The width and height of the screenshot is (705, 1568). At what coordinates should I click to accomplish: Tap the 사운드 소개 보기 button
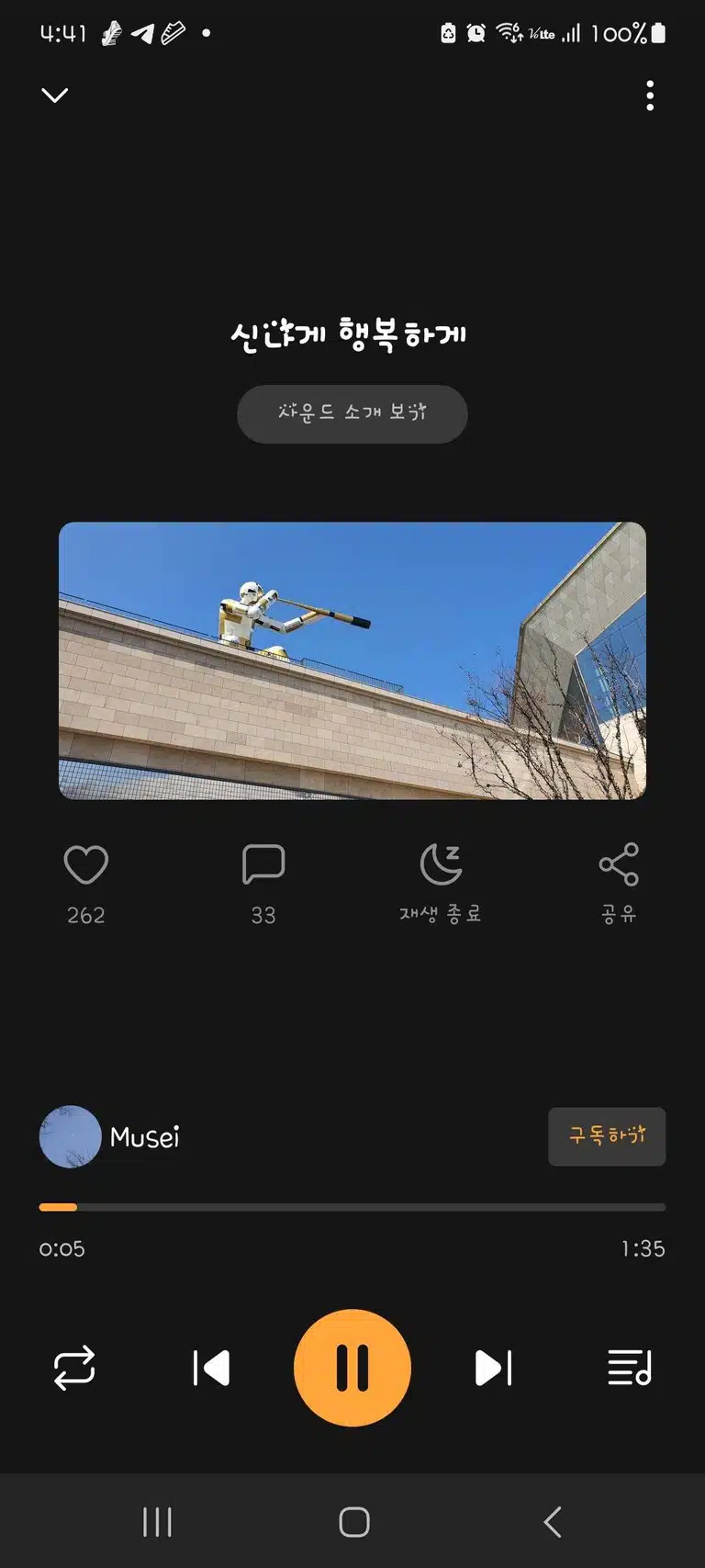(x=352, y=413)
